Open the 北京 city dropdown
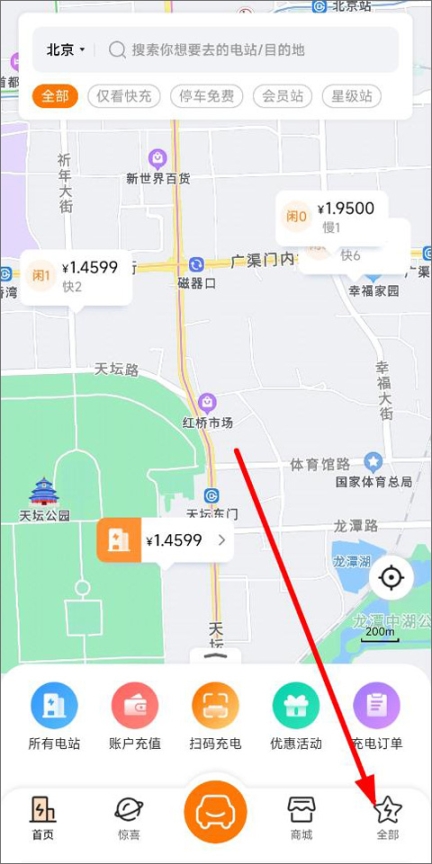The width and height of the screenshot is (432, 864). click(66, 50)
